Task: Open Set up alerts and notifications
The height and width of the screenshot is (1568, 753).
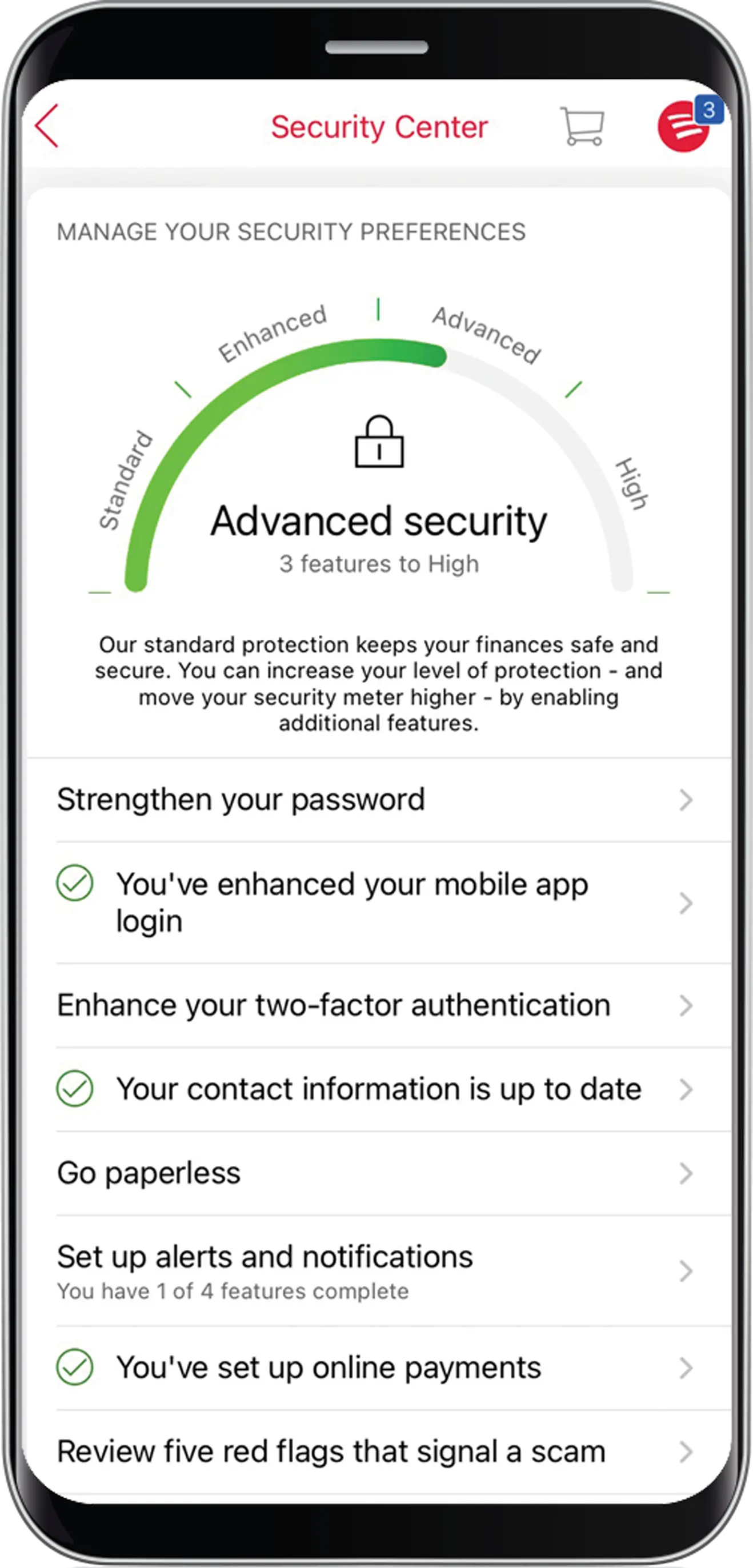Action: pos(375,1270)
